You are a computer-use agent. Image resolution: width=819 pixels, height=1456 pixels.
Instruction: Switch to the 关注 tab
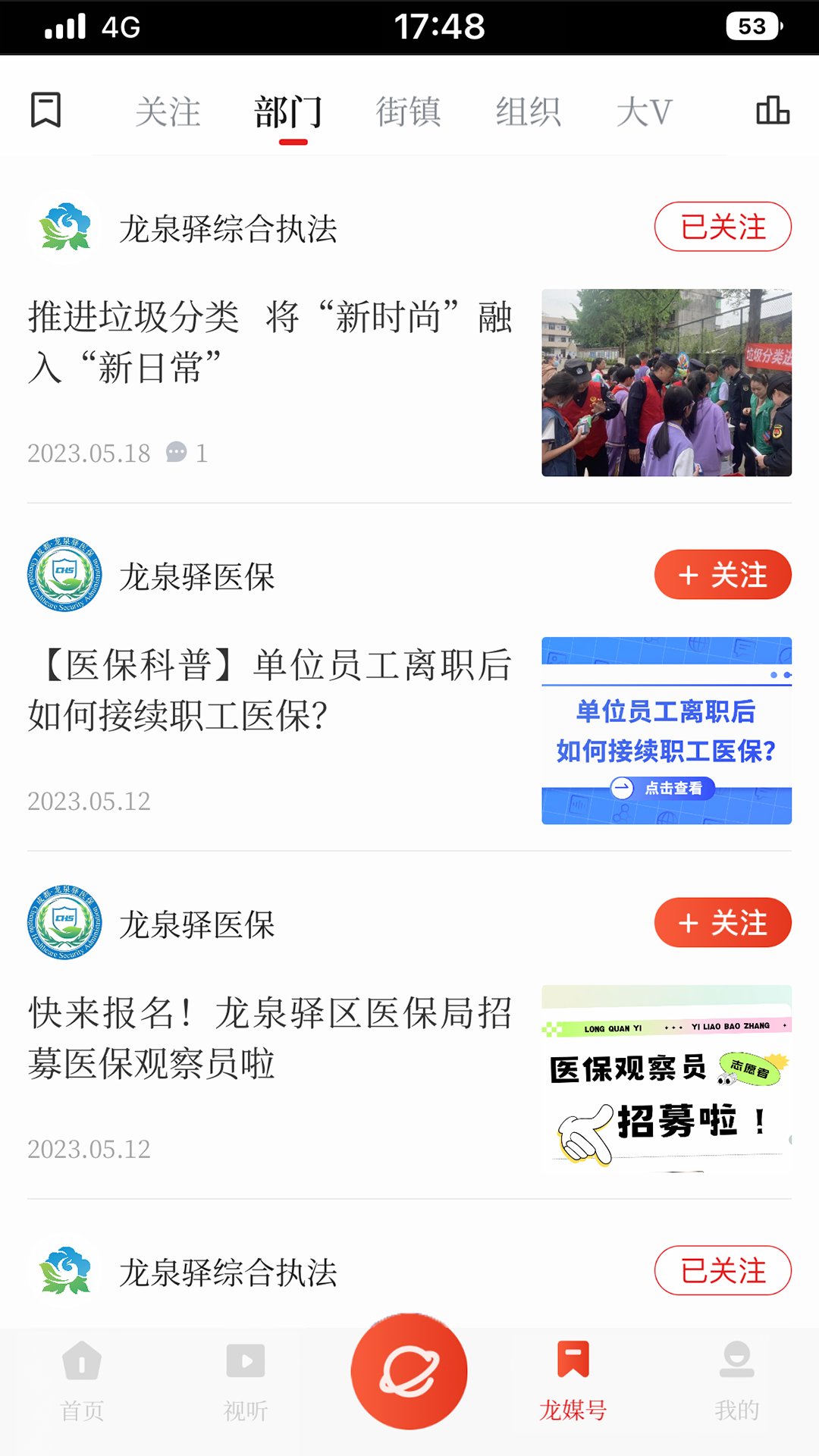(x=168, y=112)
